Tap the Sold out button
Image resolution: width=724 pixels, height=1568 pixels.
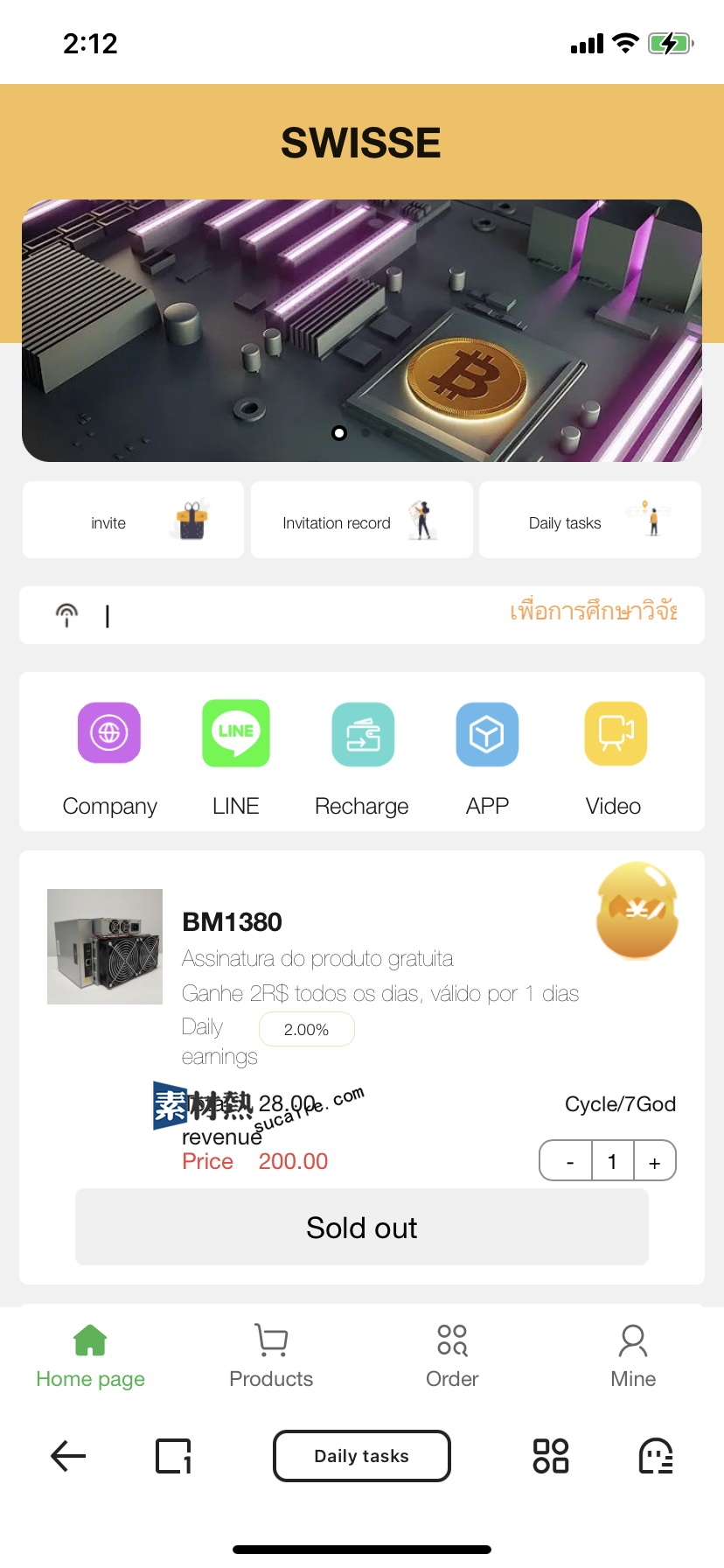(362, 1227)
